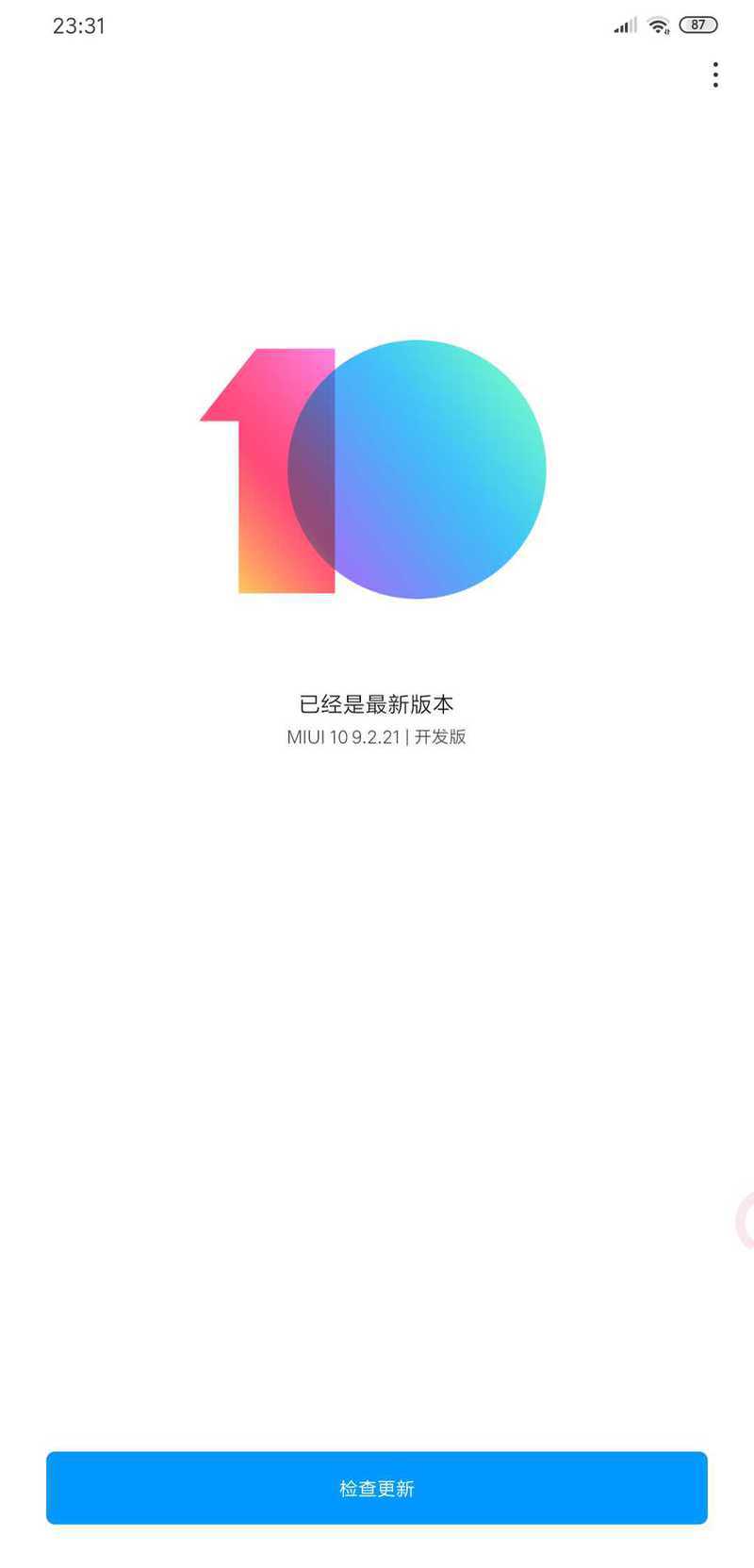Open the three-dot overflow menu
Viewport: 754px width, 1568px height.
click(x=715, y=74)
